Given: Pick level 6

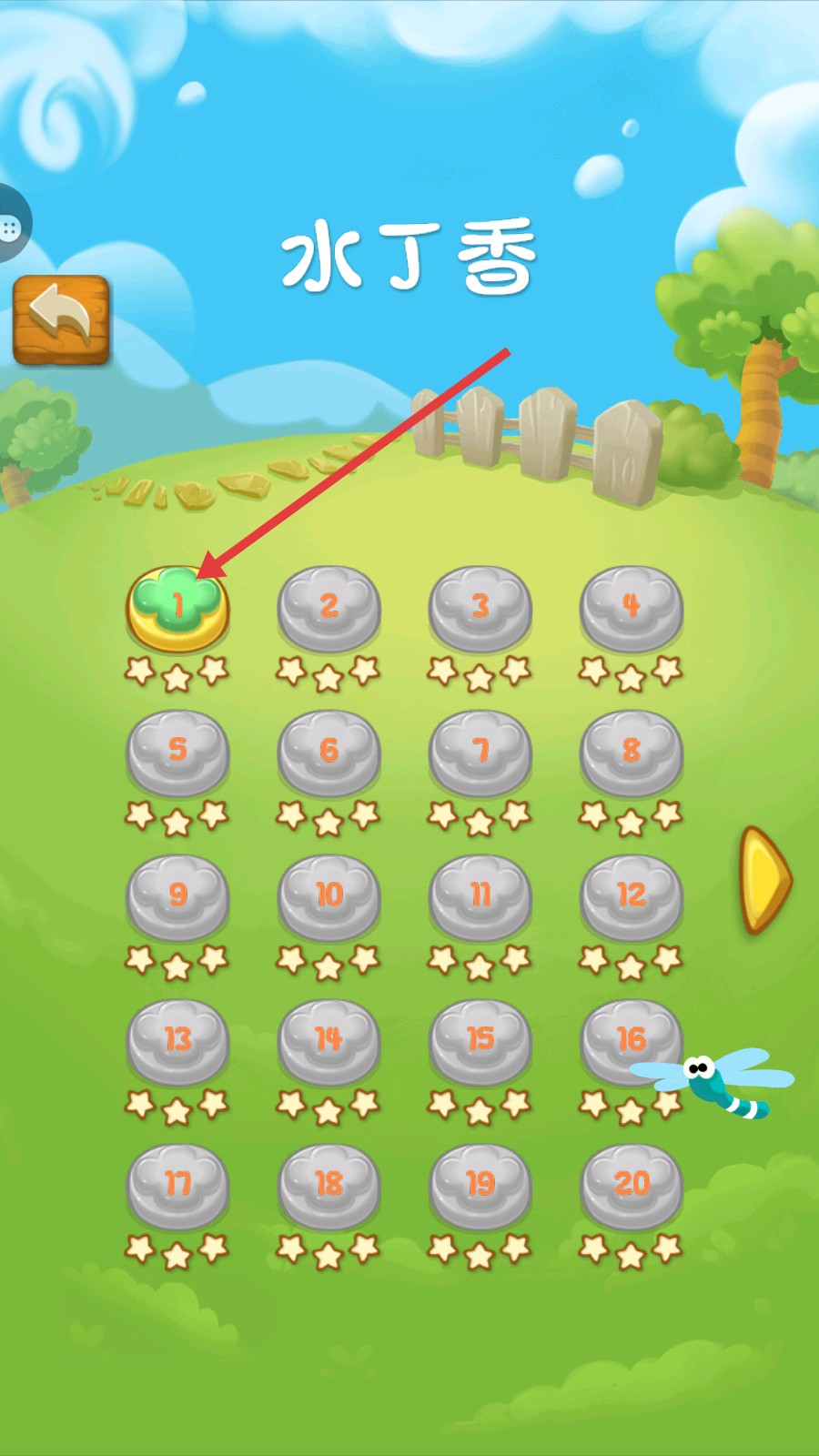Looking at the screenshot, I should [x=329, y=751].
